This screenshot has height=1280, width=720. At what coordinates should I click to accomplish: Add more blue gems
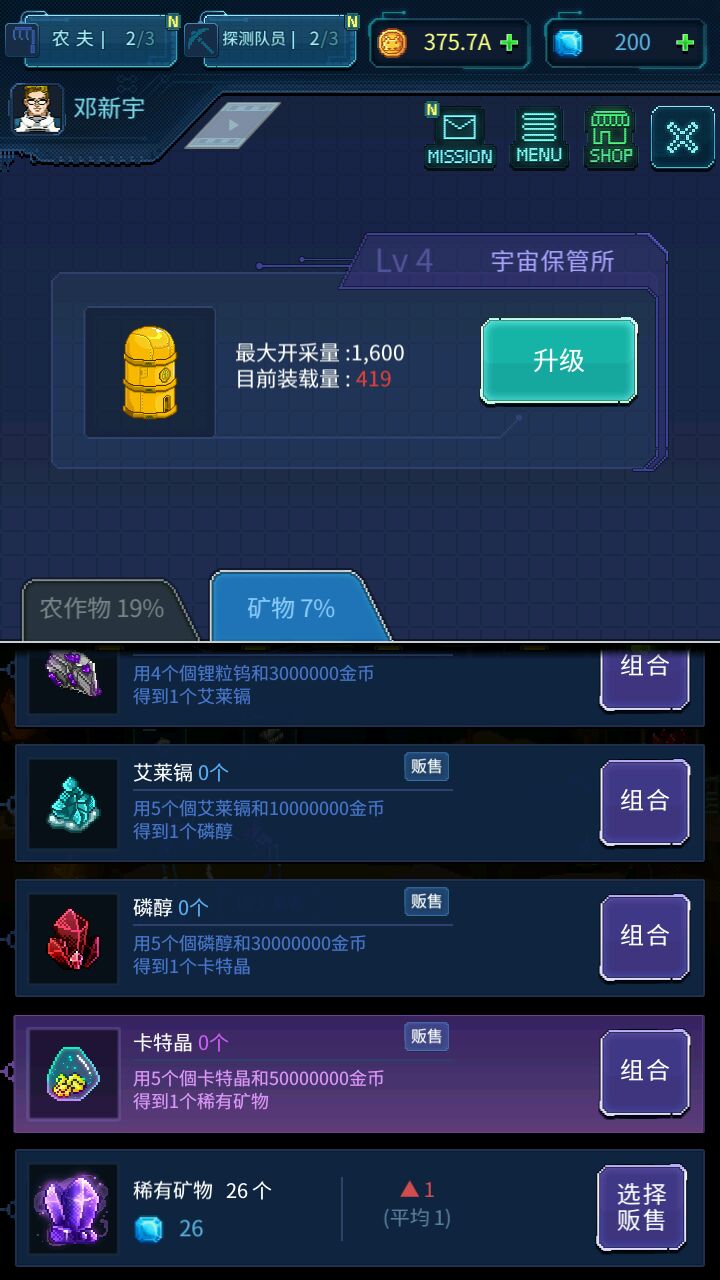coord(685,42)
